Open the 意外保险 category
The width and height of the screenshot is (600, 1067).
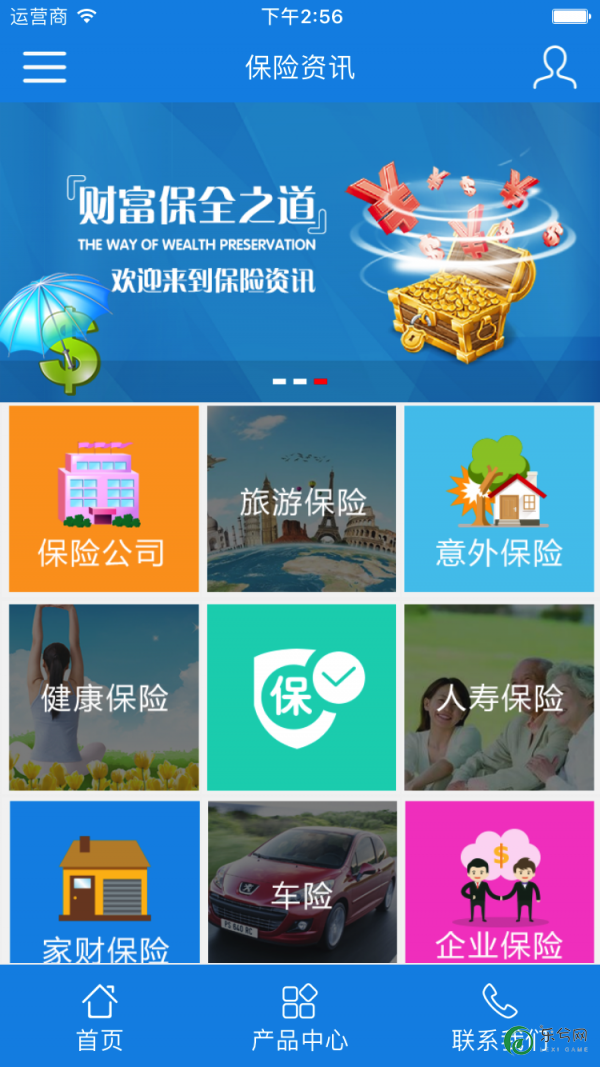pyautogui.click(x=499, y=499)
